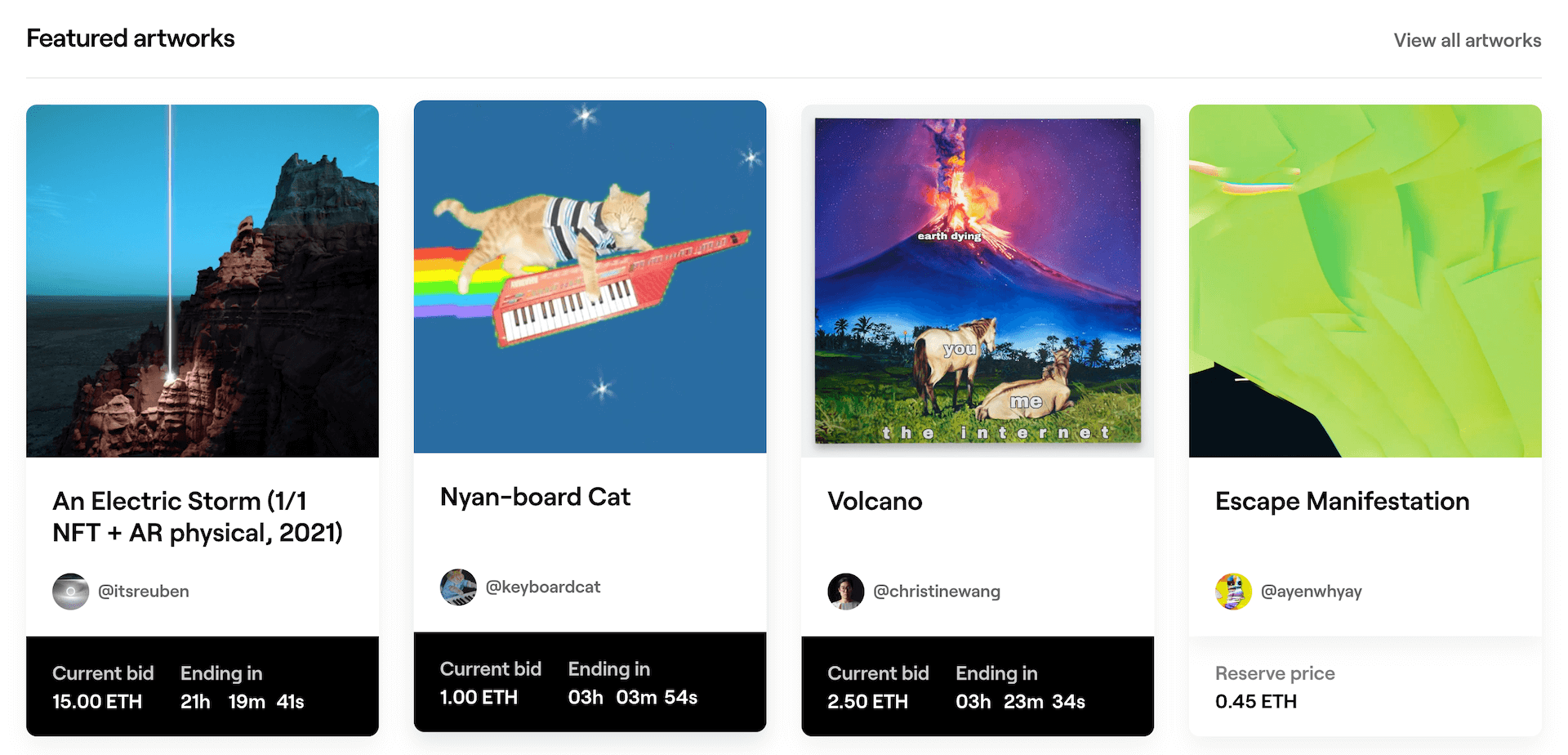
Task: Open the Nyan-board Cat artwork
Action: tap(590, 276)
